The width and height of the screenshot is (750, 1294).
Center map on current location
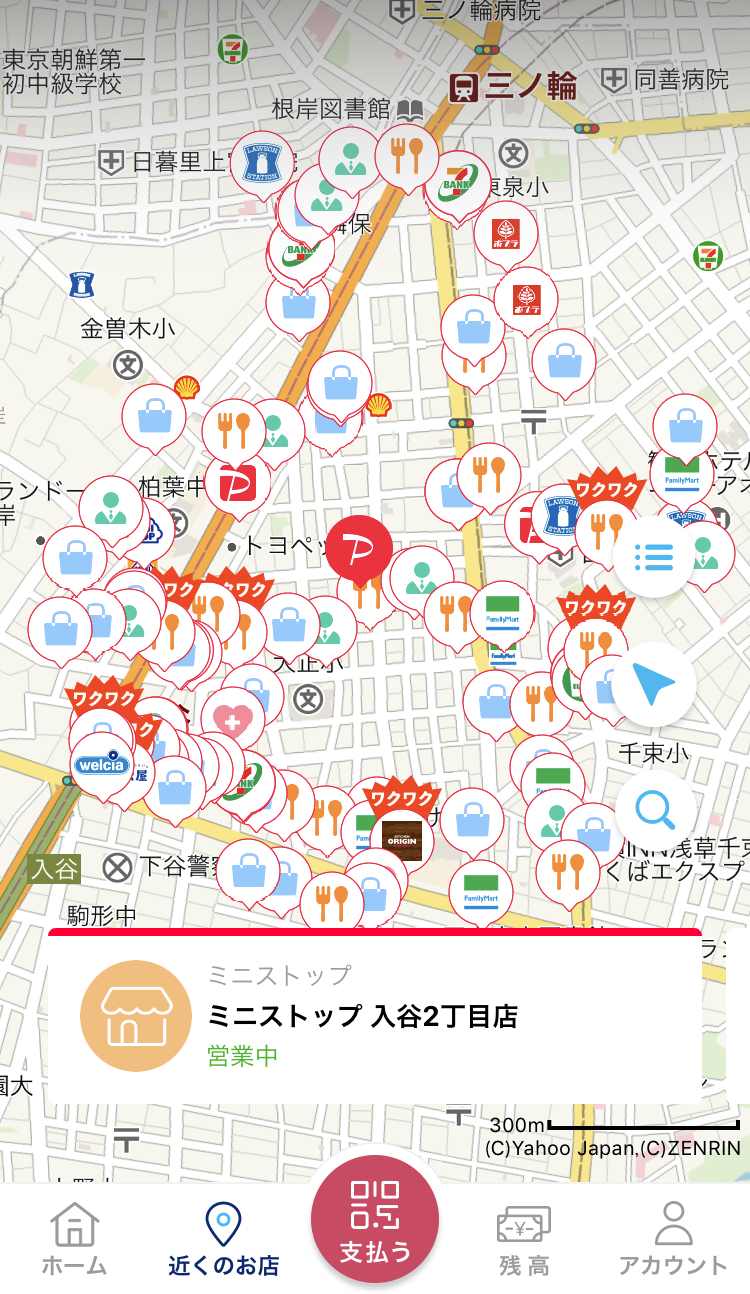654,684
